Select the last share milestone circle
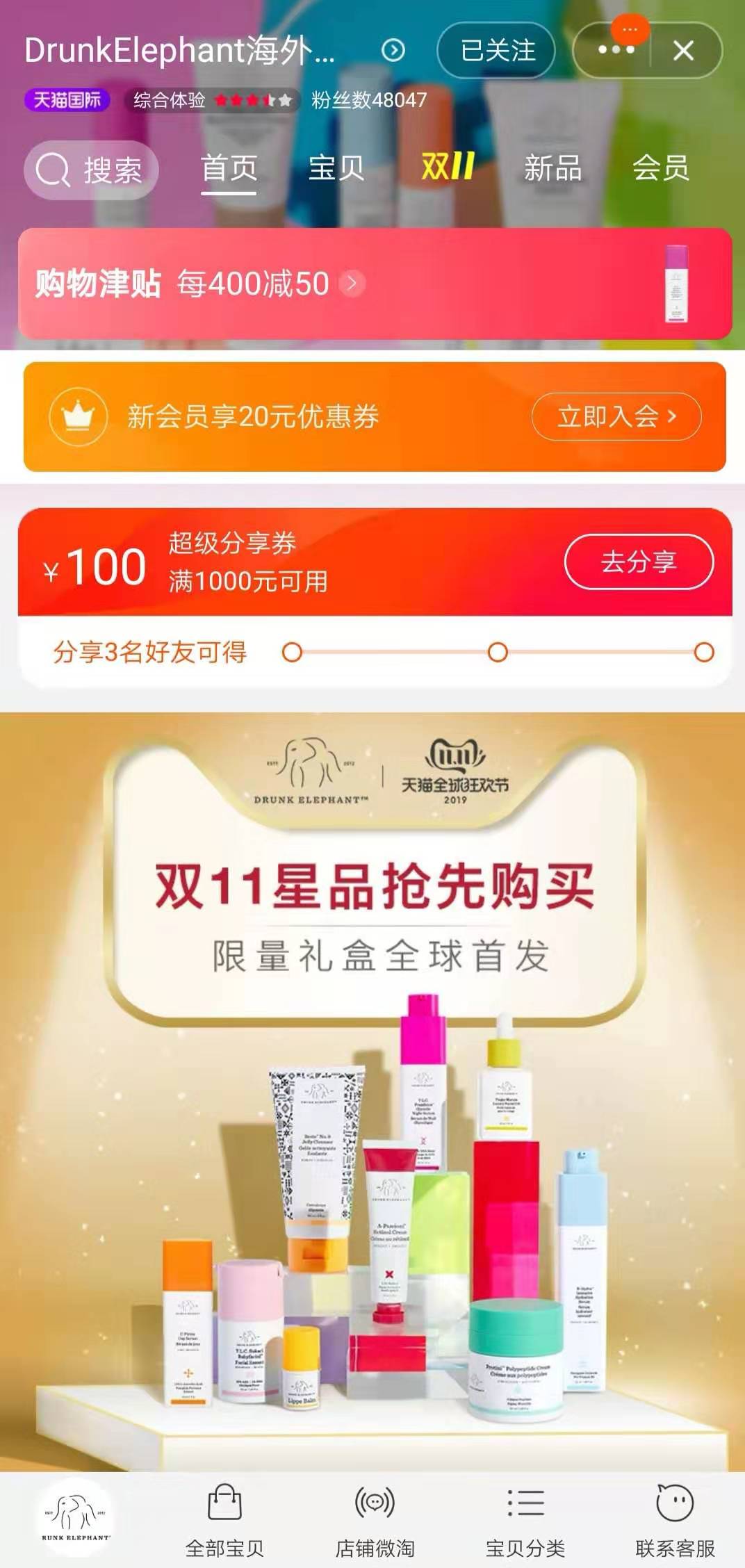The height and width of the screenshot is (1568, 745). click(703, 652)
